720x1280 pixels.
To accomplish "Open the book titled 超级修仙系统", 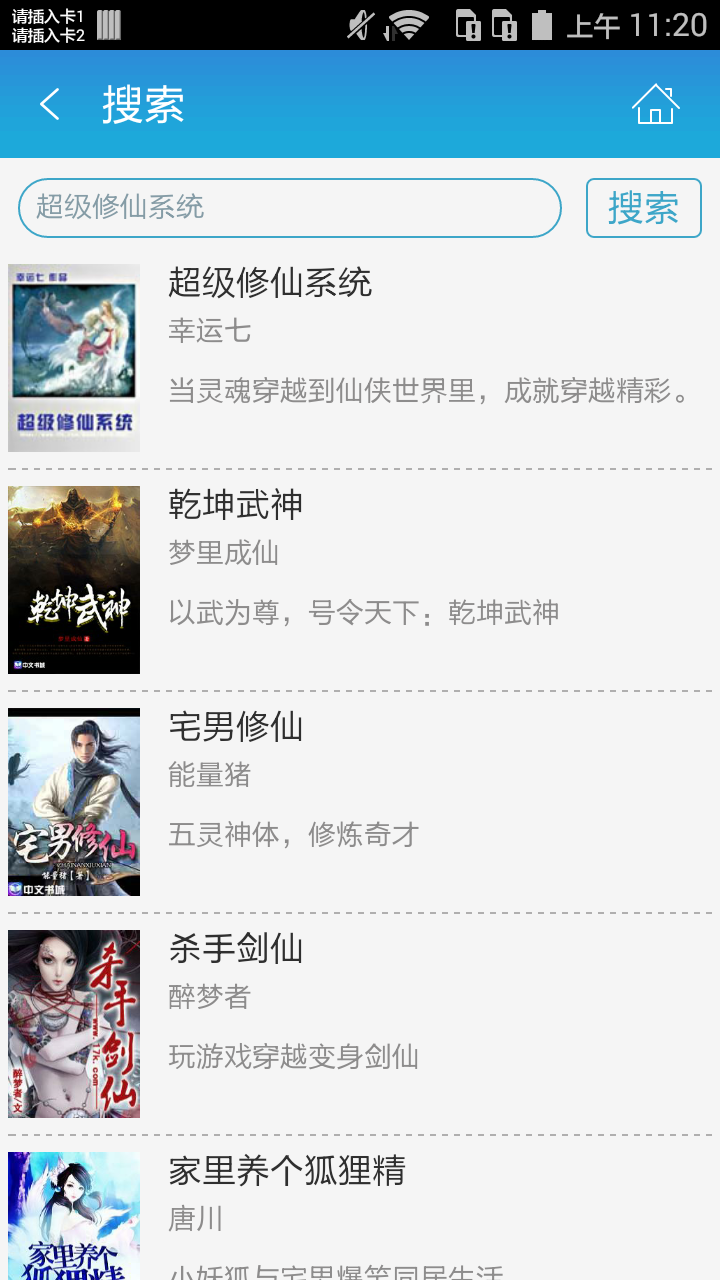I will point(268,284).
